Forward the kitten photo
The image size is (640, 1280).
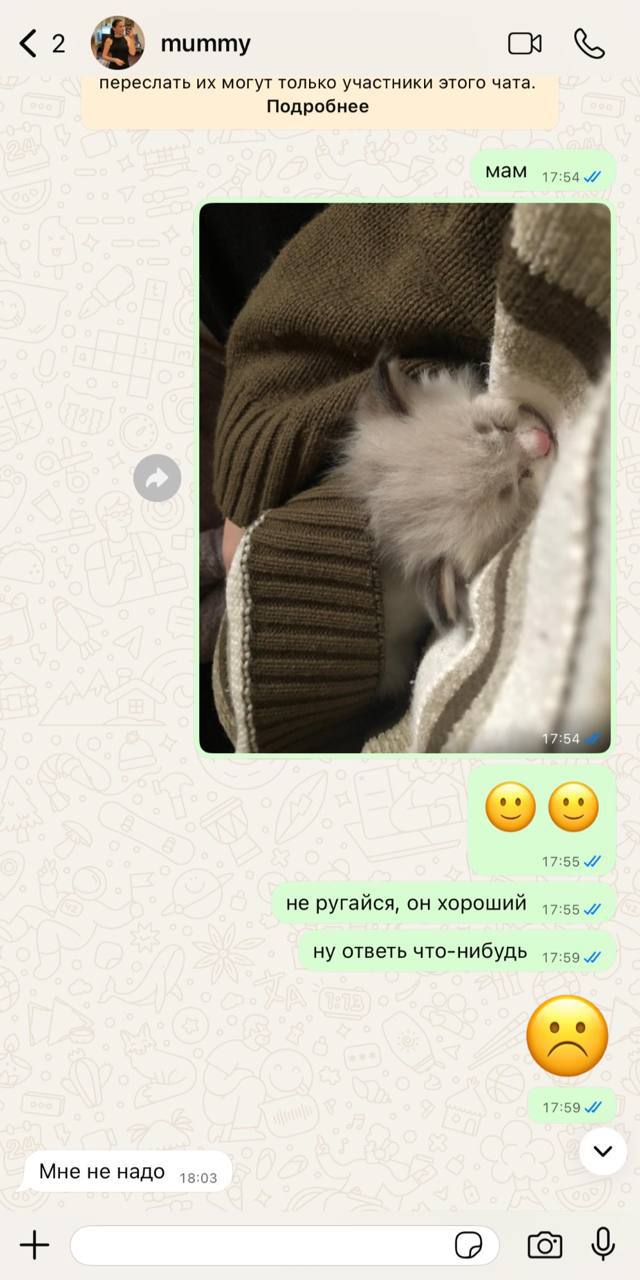pos(157,478)
